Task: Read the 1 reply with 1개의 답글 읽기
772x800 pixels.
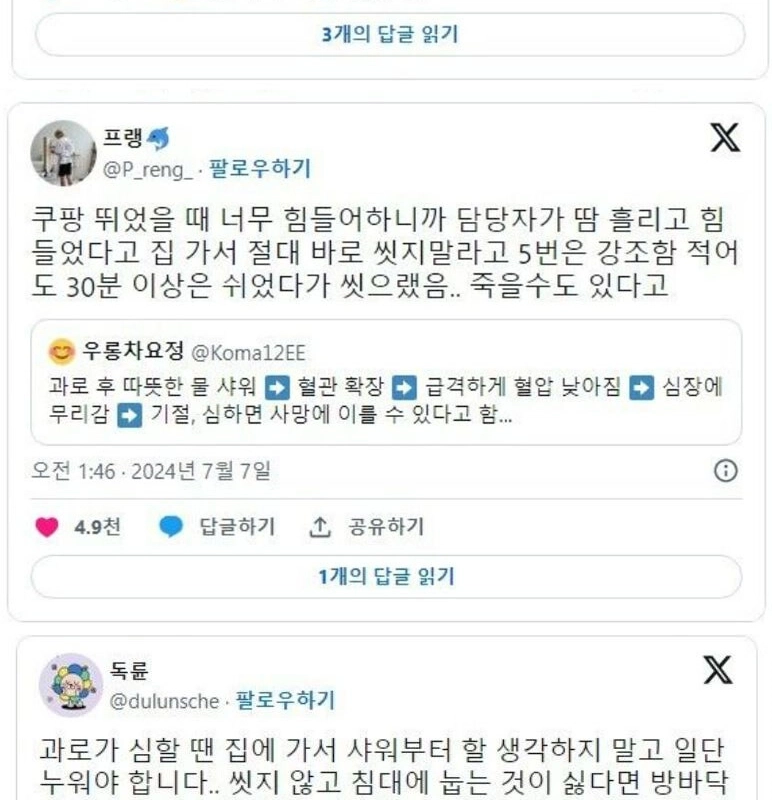Action: 386,577
